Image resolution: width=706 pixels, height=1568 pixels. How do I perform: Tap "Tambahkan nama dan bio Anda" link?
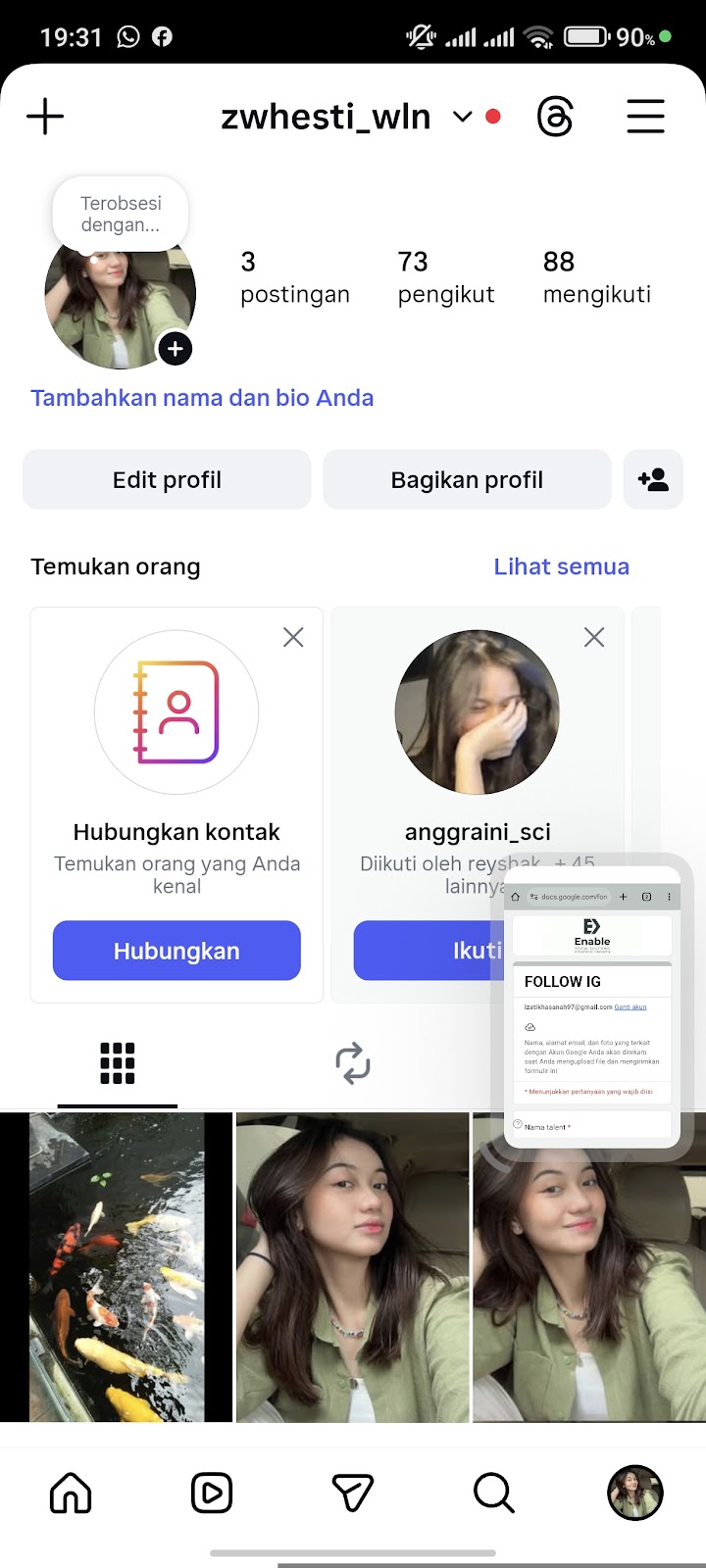pyautogui.click(x=202, y=398)
